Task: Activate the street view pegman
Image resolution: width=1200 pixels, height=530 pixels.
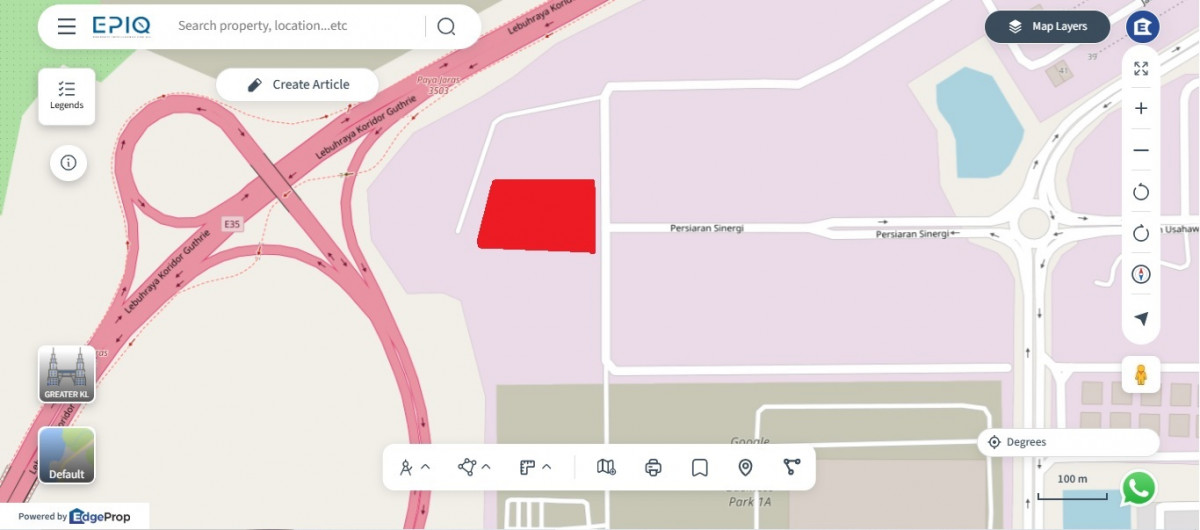Action: [x=1141, y=375]
